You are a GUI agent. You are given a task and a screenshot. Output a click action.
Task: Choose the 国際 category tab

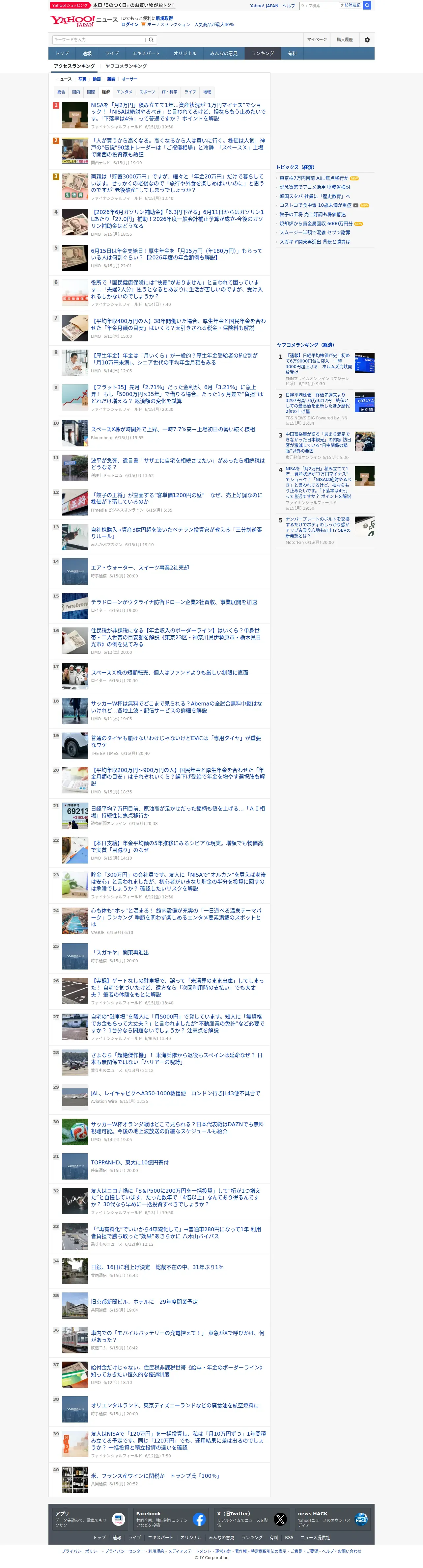91,92
